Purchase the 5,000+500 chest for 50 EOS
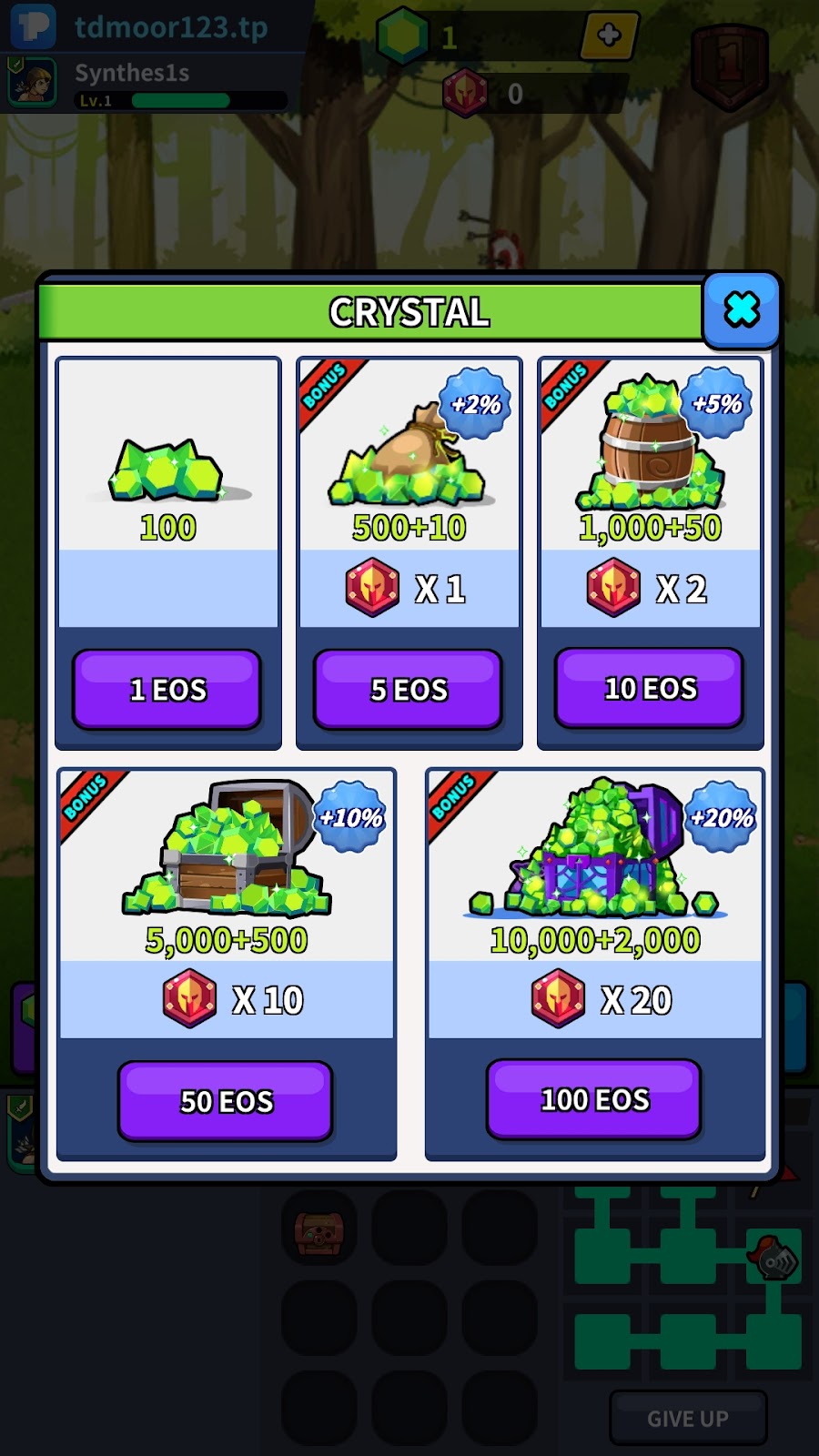The image size is (819, 1456). pos(226,1100)
